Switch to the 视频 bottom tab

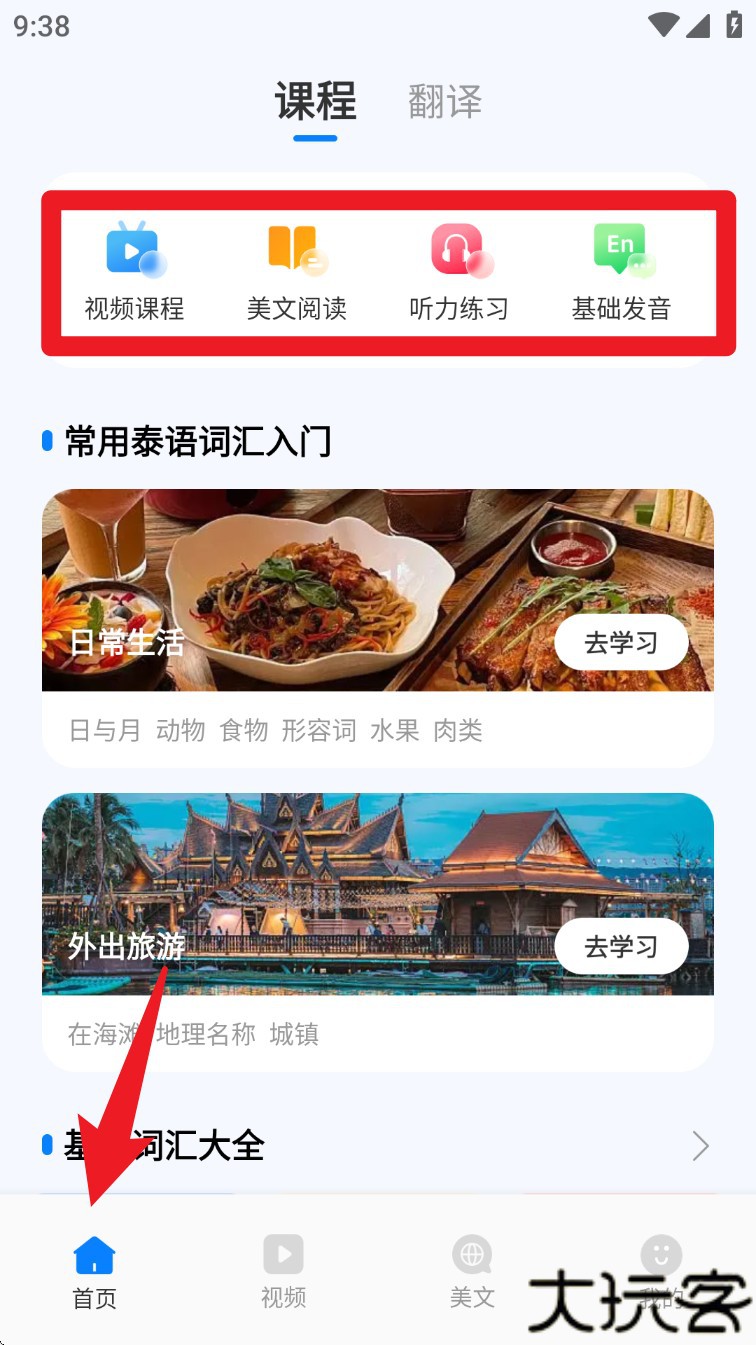click(283, 1272)
